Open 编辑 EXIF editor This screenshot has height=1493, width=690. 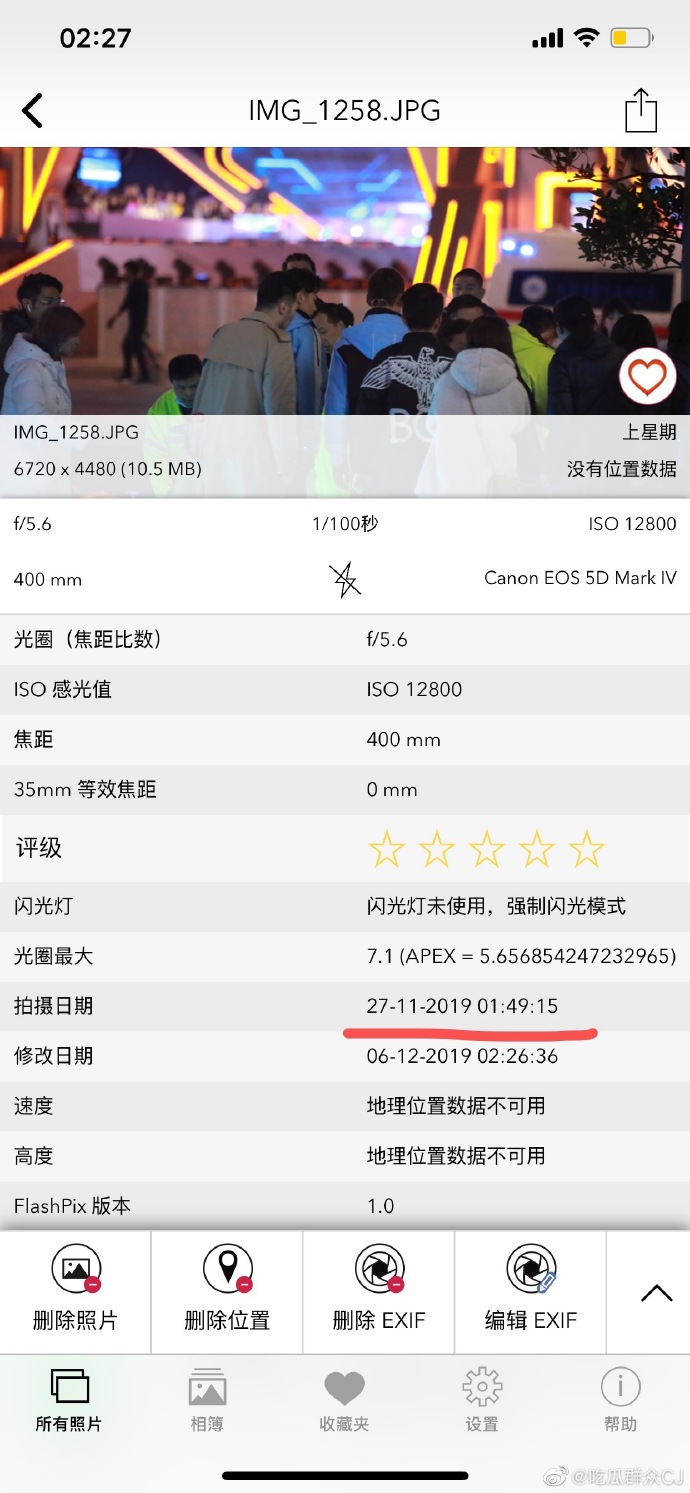pyautogui.click(x=531, y=1290)
